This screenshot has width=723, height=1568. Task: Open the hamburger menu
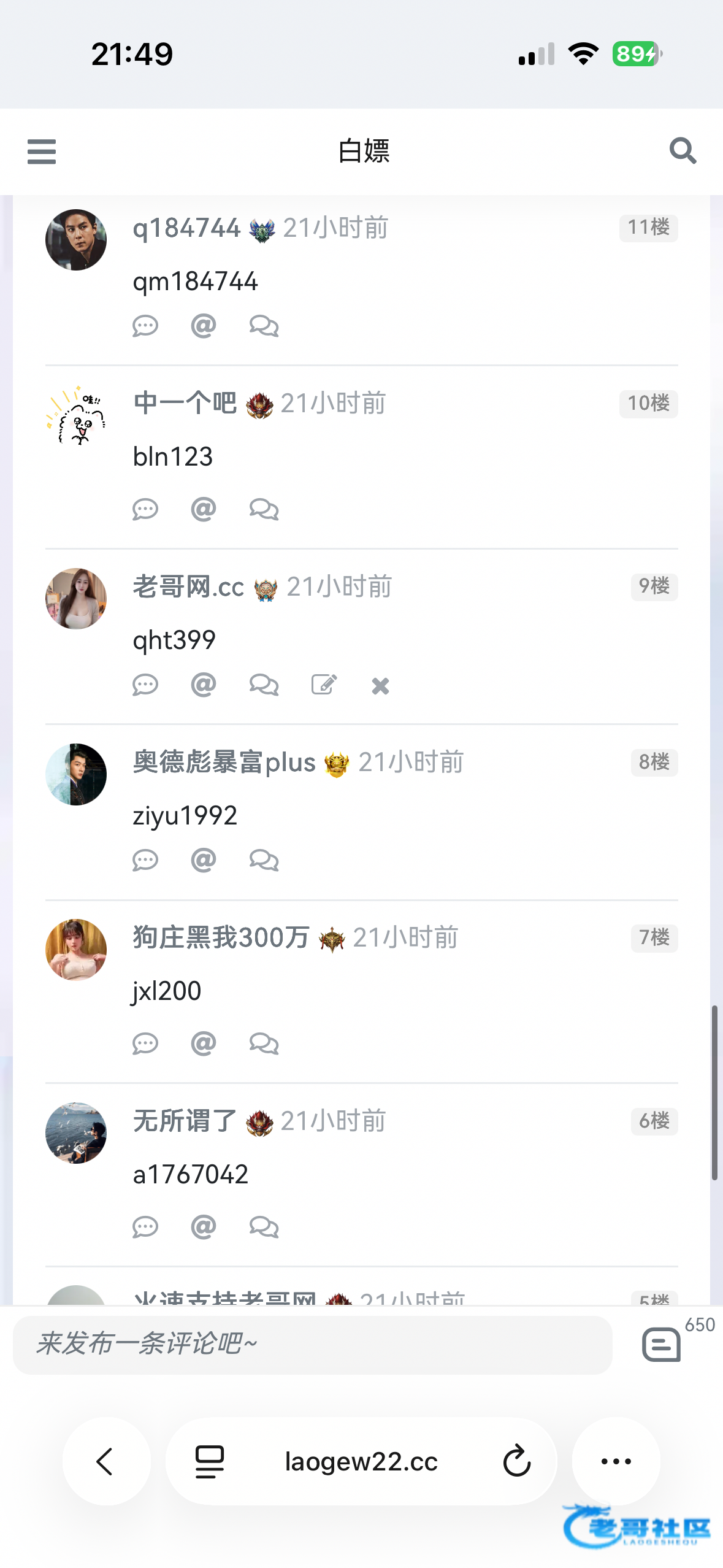42,151
